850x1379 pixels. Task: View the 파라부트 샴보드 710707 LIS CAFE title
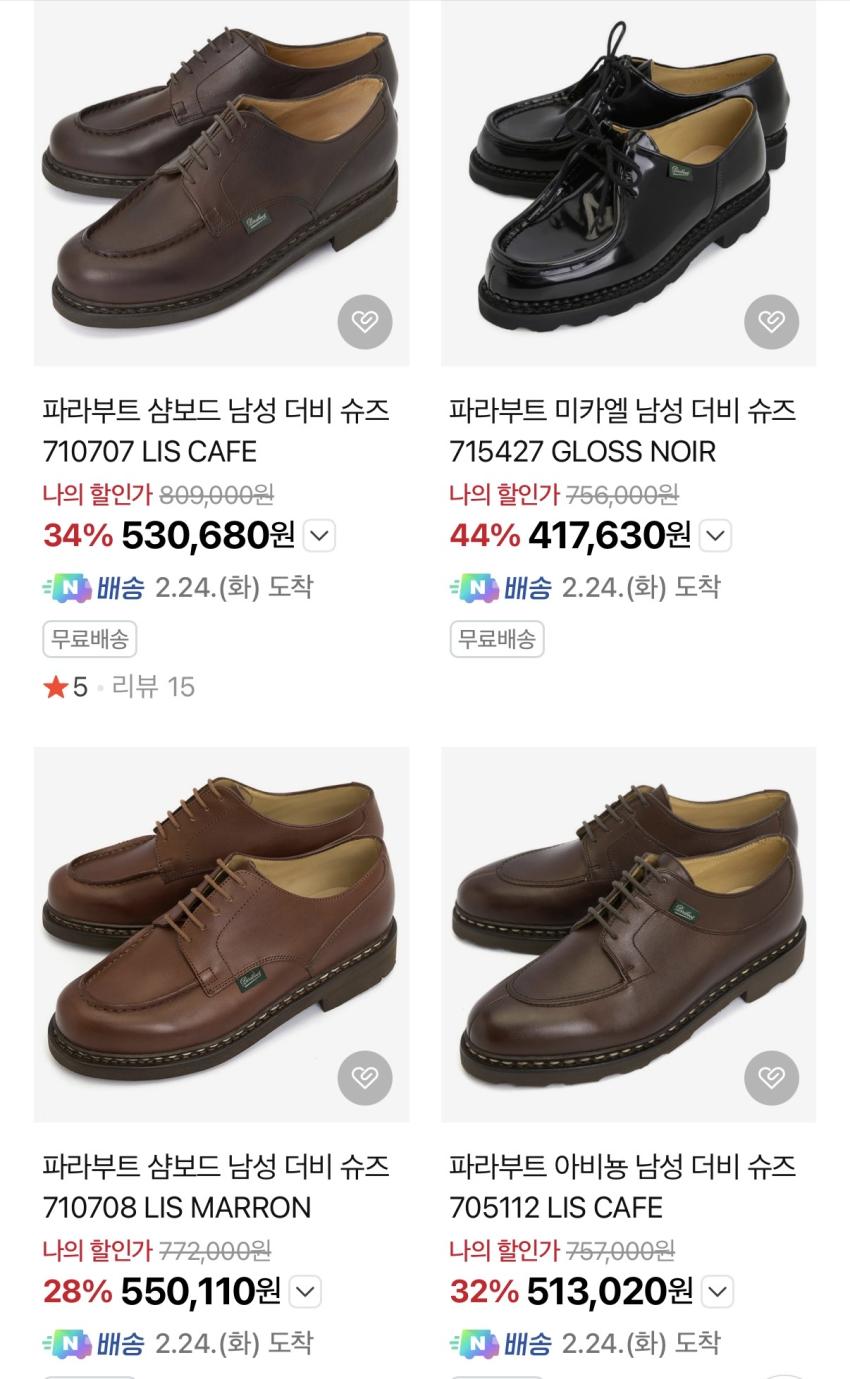tap(216, 431)
